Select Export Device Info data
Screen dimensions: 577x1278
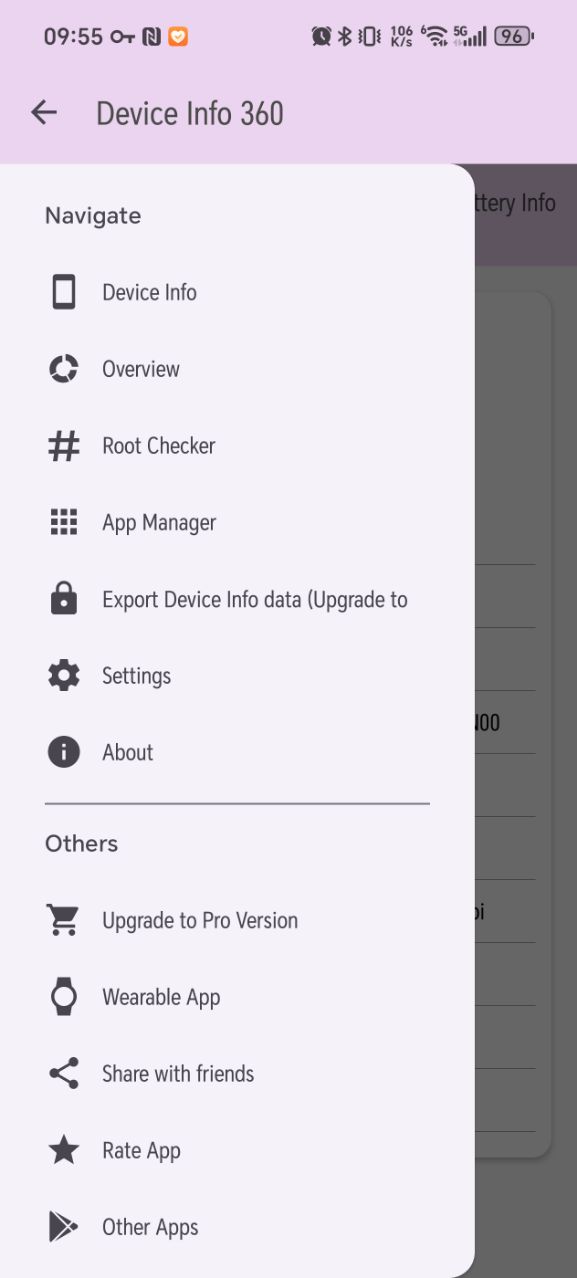(237, 600)
